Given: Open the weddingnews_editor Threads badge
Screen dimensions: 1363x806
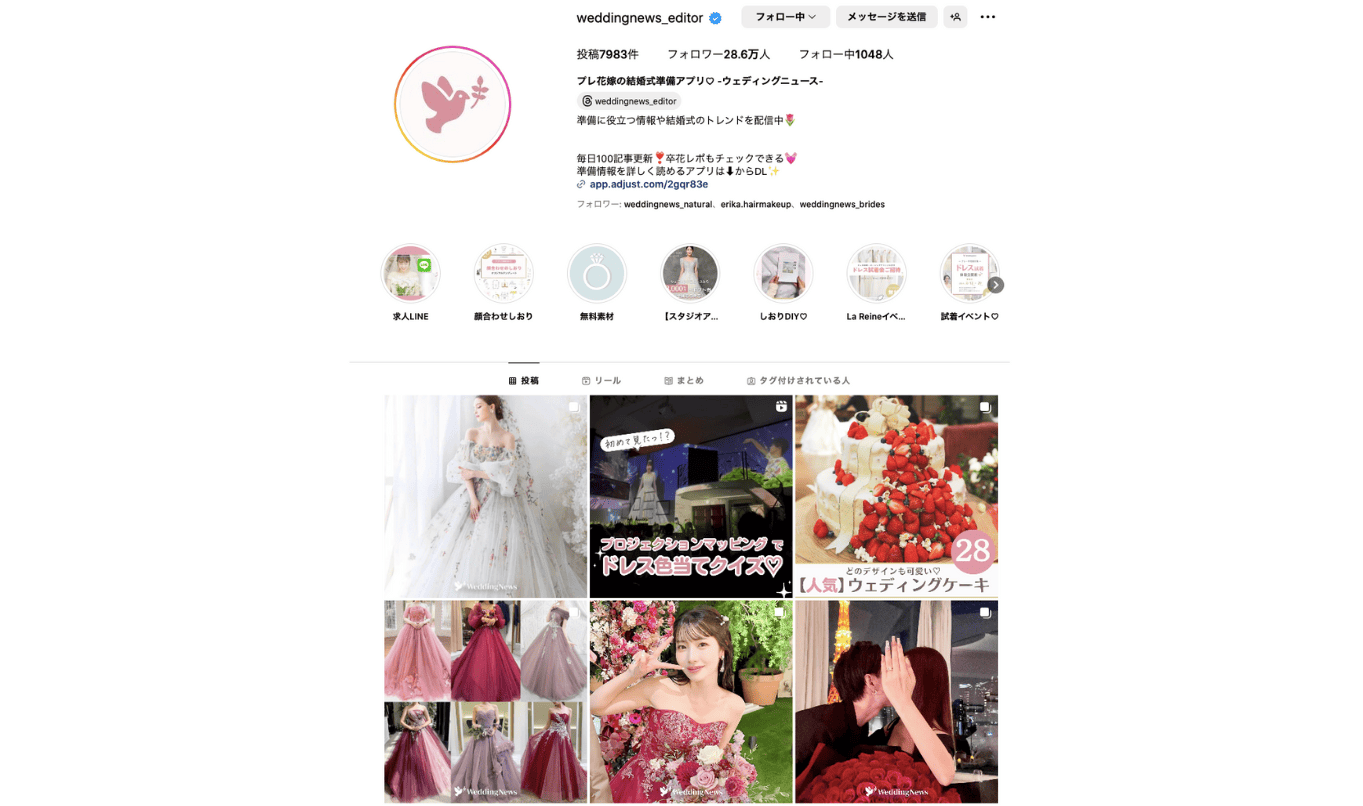Looking at the screenshot, I should tap(629, 101).
